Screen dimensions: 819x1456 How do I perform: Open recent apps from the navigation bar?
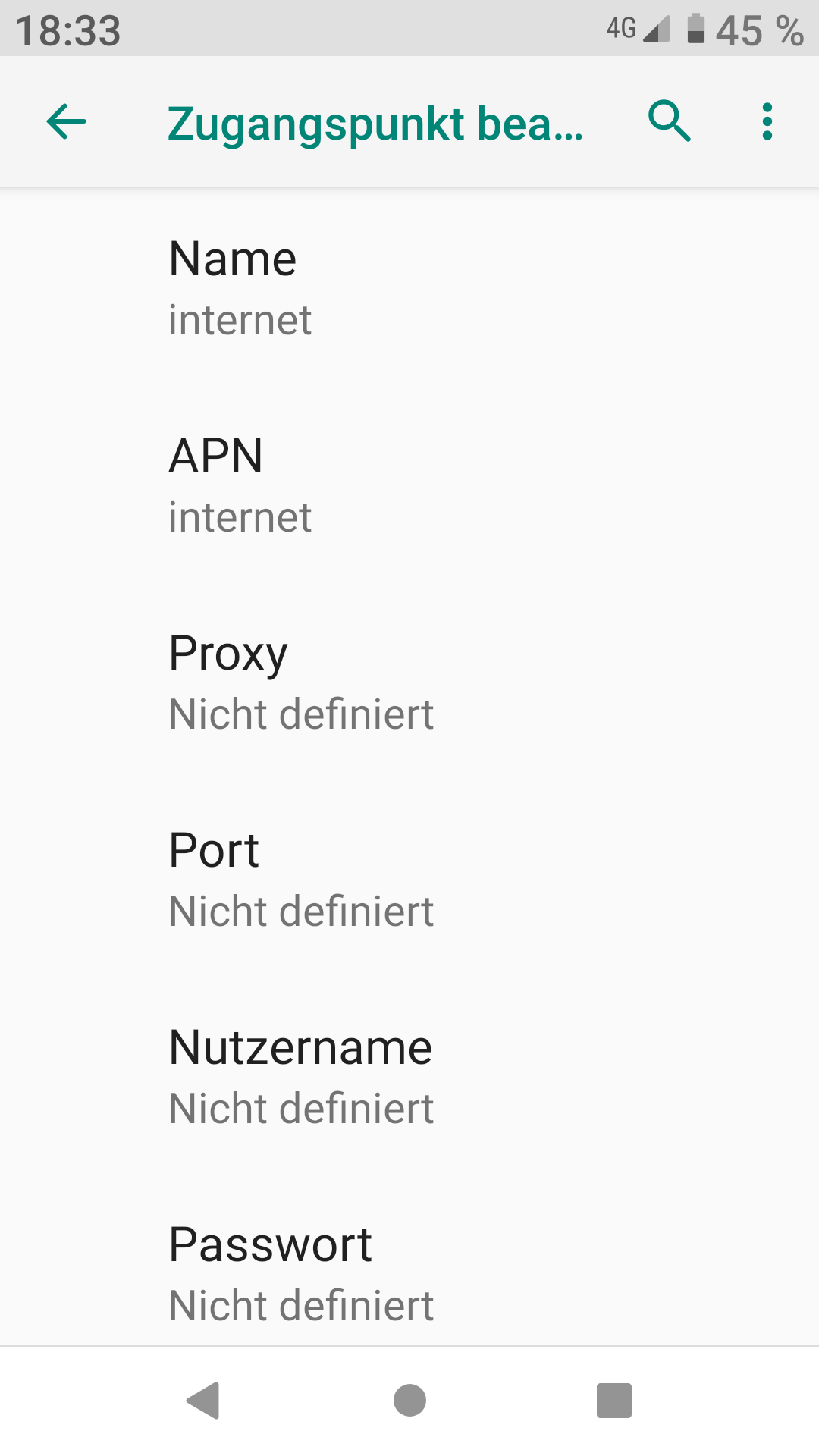(613, 1400)
